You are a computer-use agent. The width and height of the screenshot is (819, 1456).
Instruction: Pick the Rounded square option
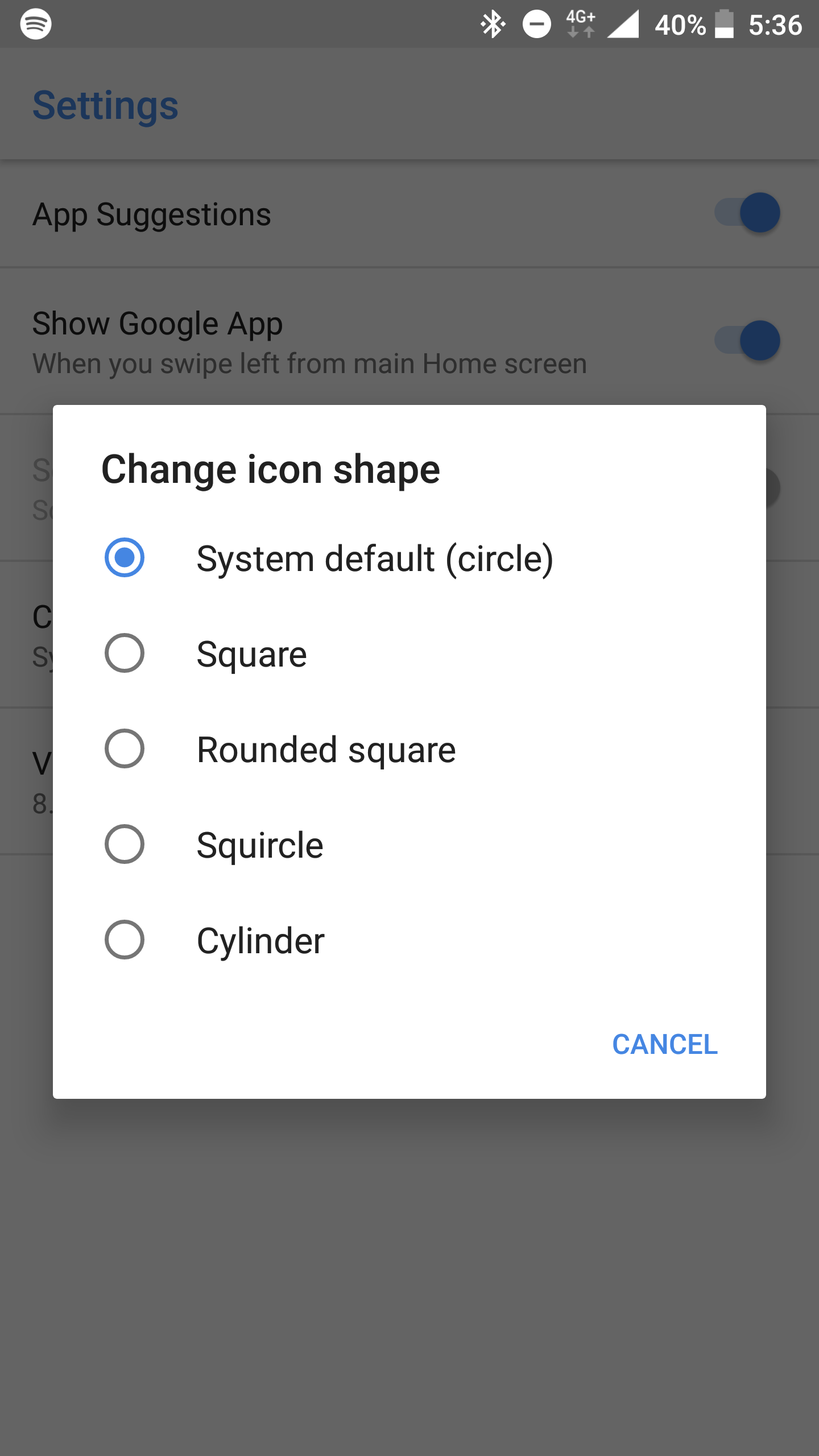coord(409,749)
